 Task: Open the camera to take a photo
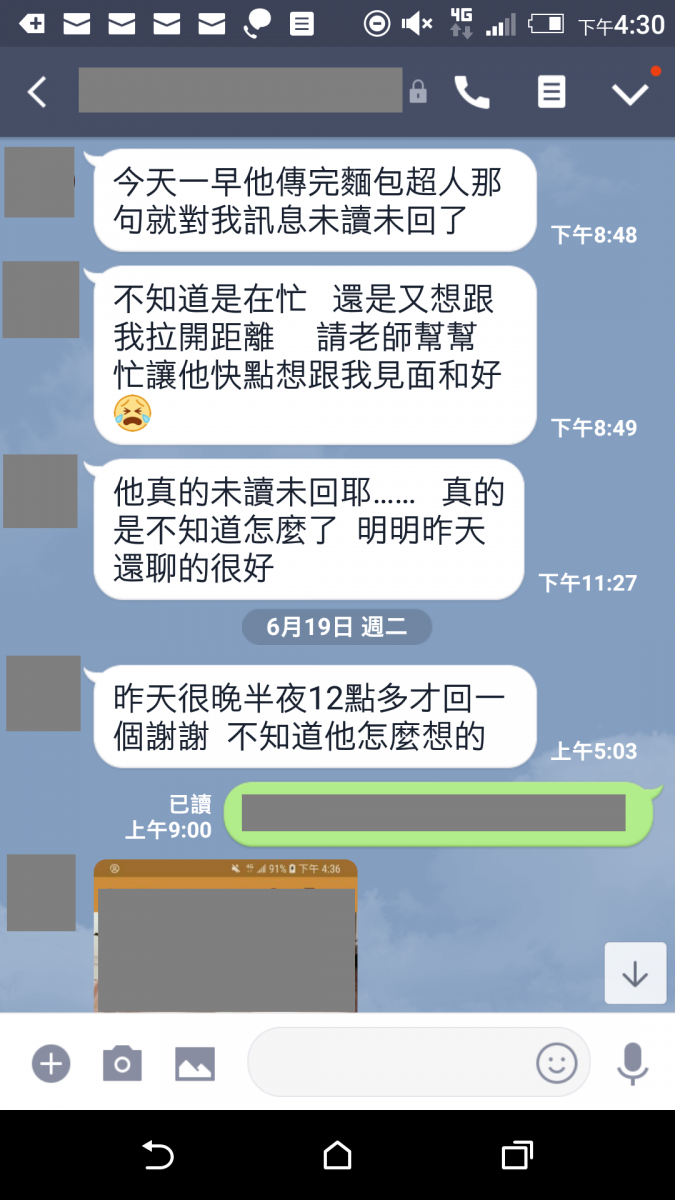(122, 1063)
